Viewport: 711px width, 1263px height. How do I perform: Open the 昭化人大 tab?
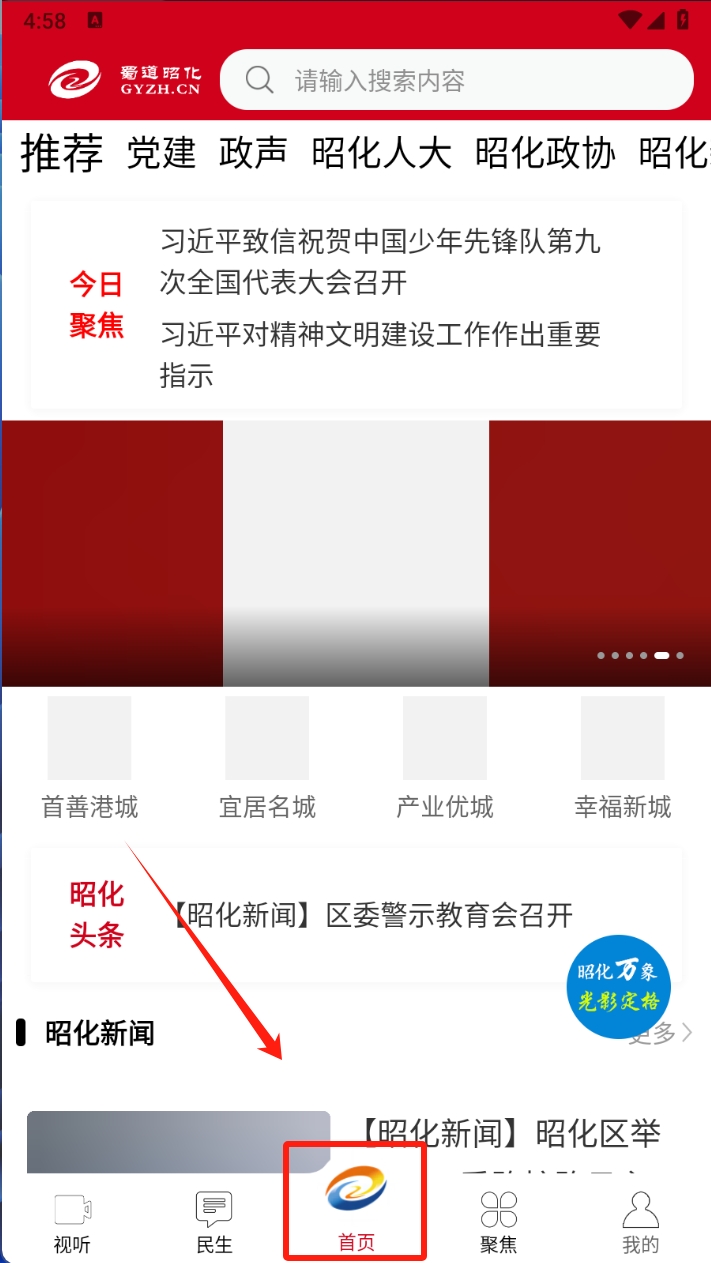(381, 153)
